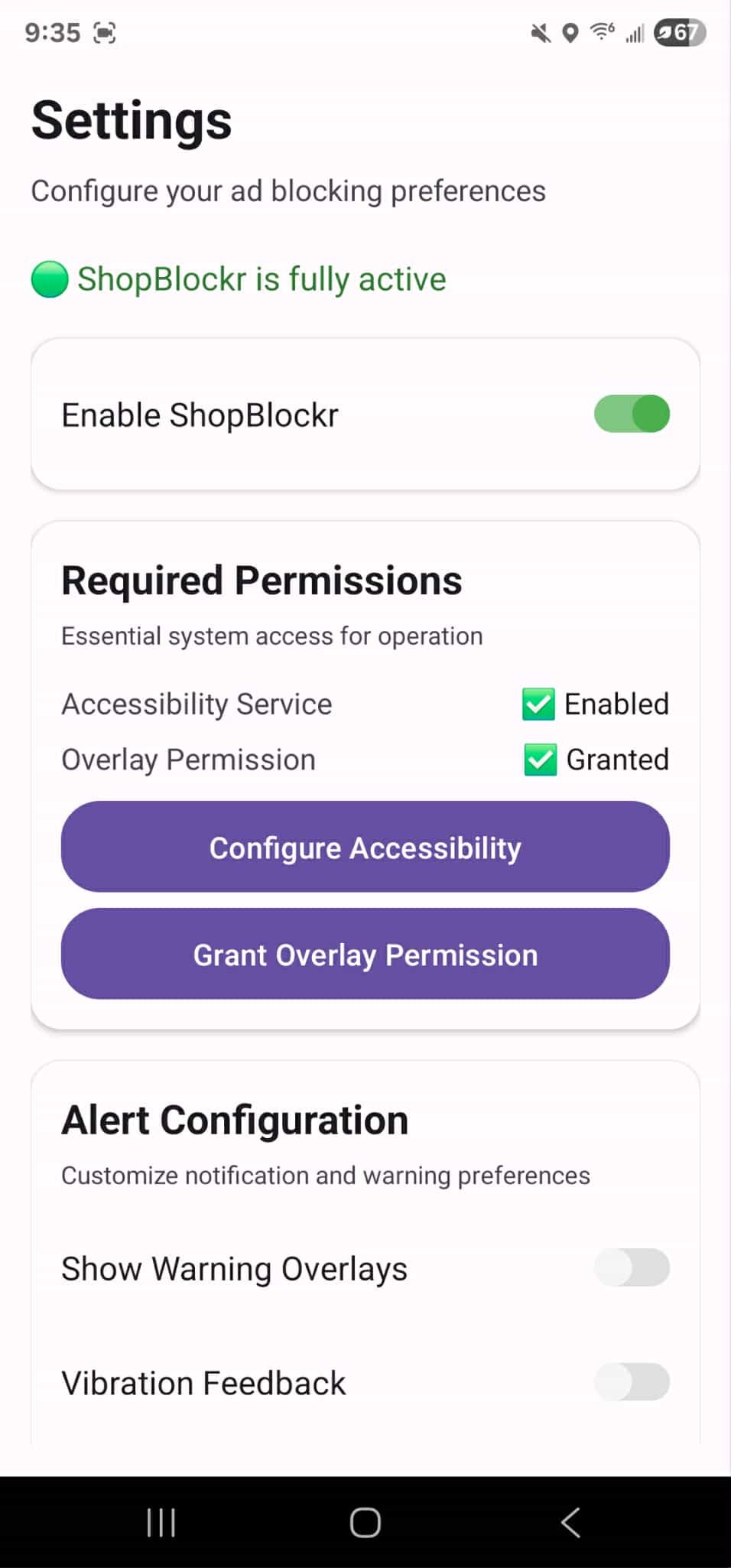Turn on Vibration Feedback
The image size is (731, 1568).
click(632, 1382)
